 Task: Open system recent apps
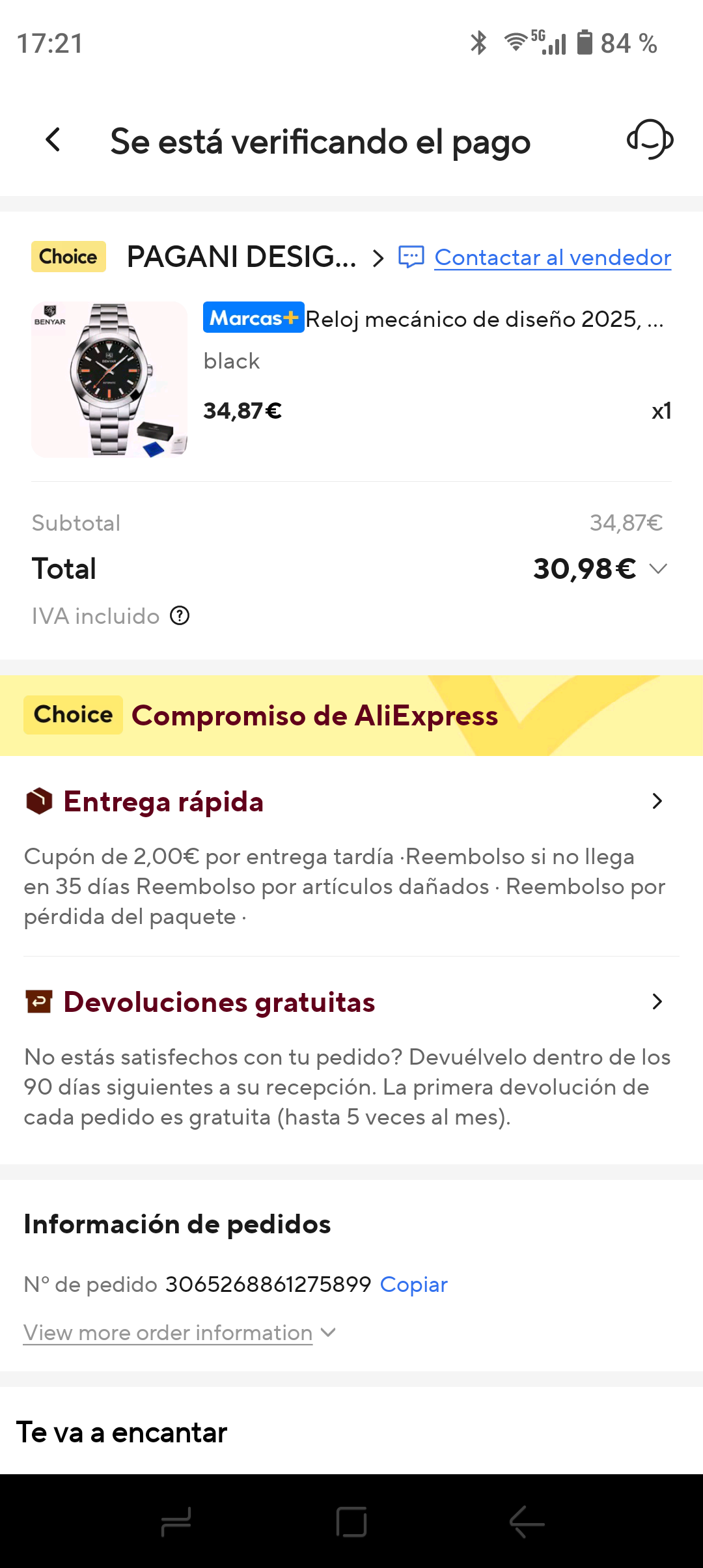[x=176, y=1522]
